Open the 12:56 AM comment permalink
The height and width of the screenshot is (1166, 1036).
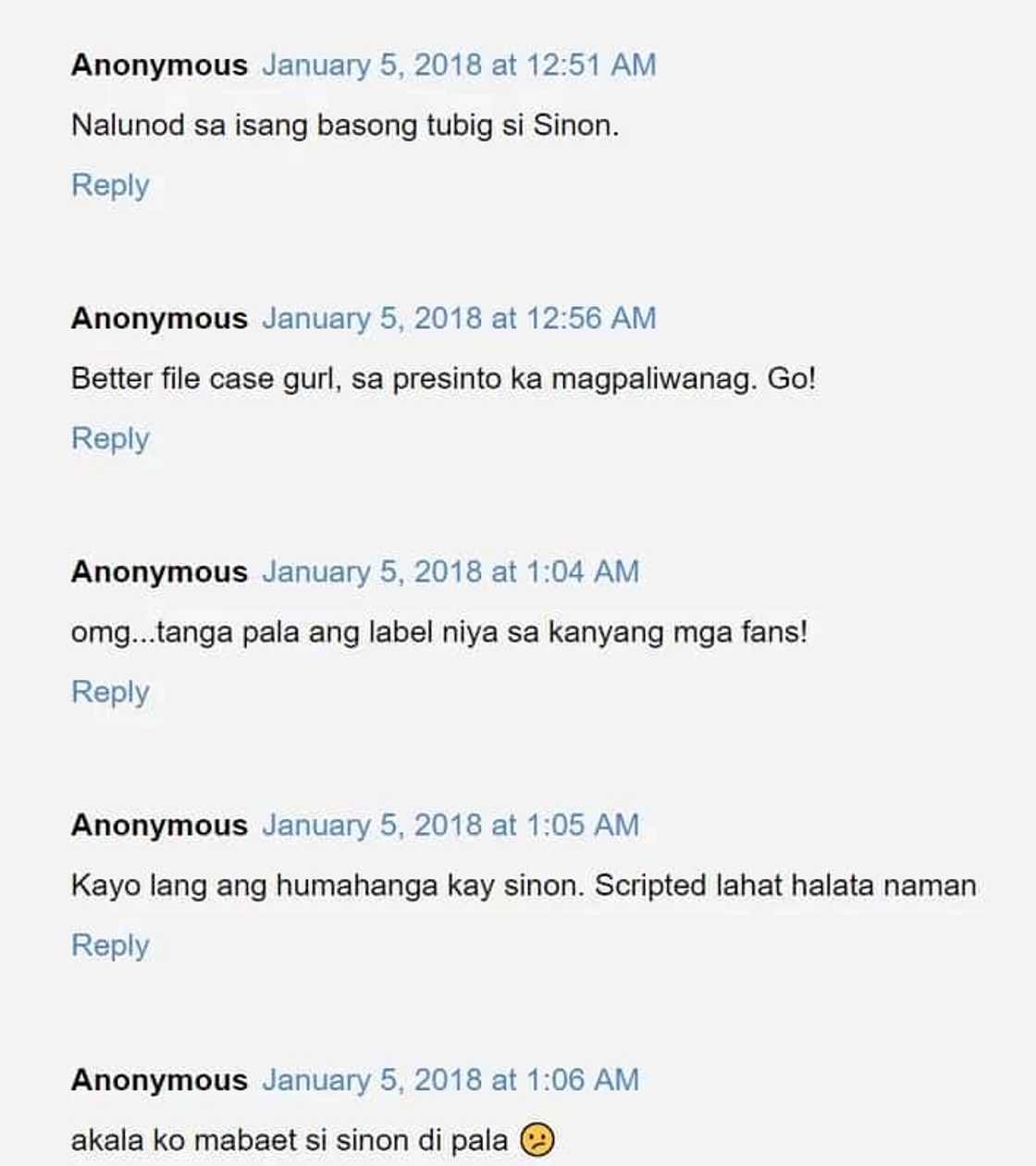[459, 318]
